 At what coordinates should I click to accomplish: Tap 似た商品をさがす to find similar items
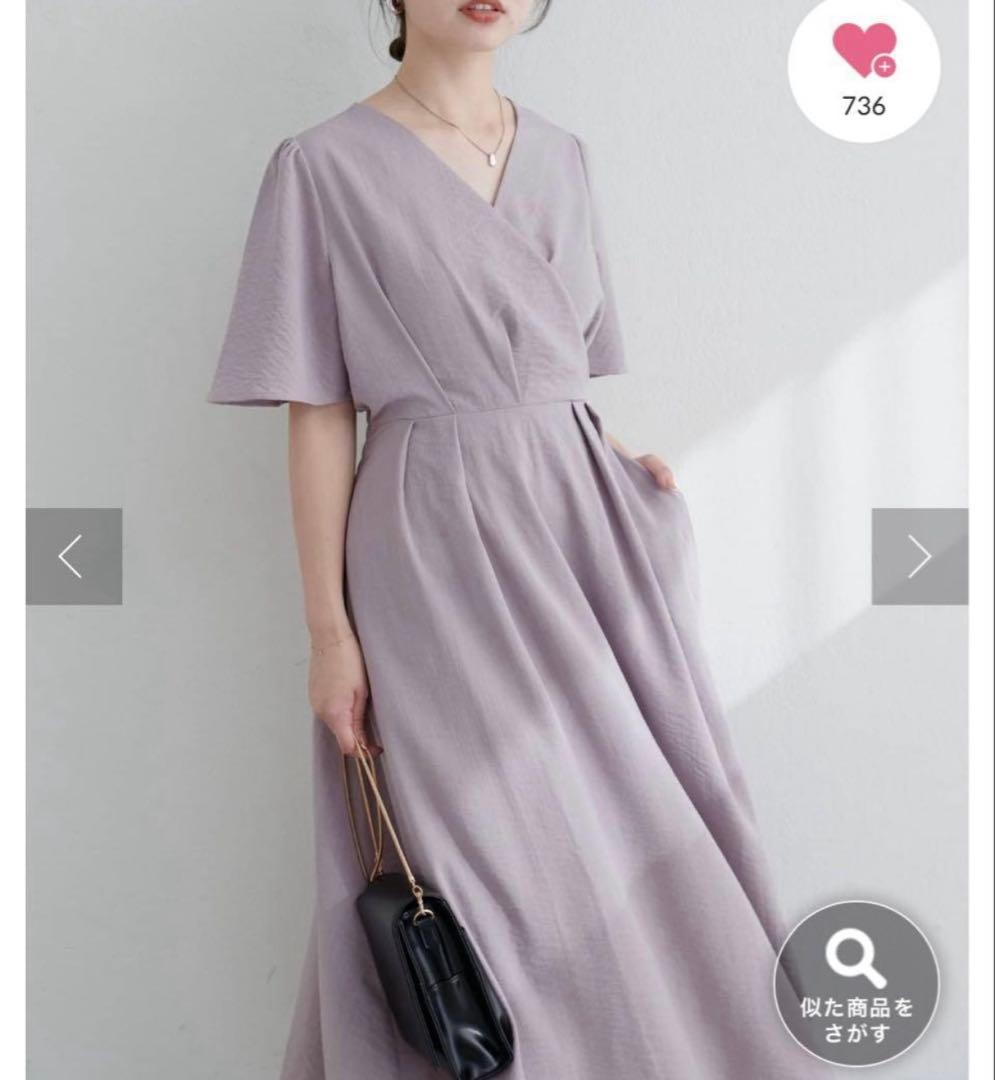pyautogui.click(x=857, y=983)
